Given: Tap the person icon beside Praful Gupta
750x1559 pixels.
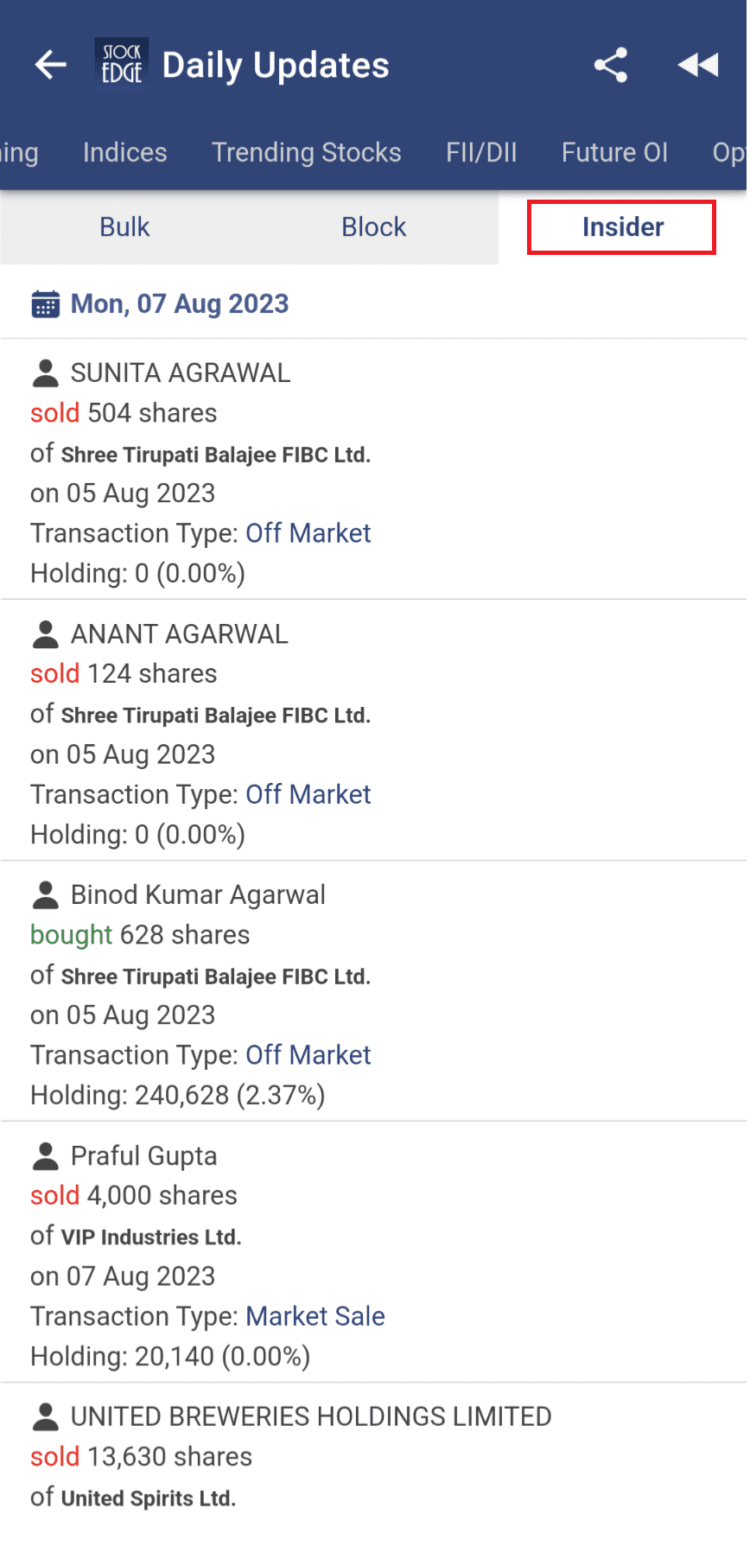Looking at the screenshot, I should coord(45,1154).
